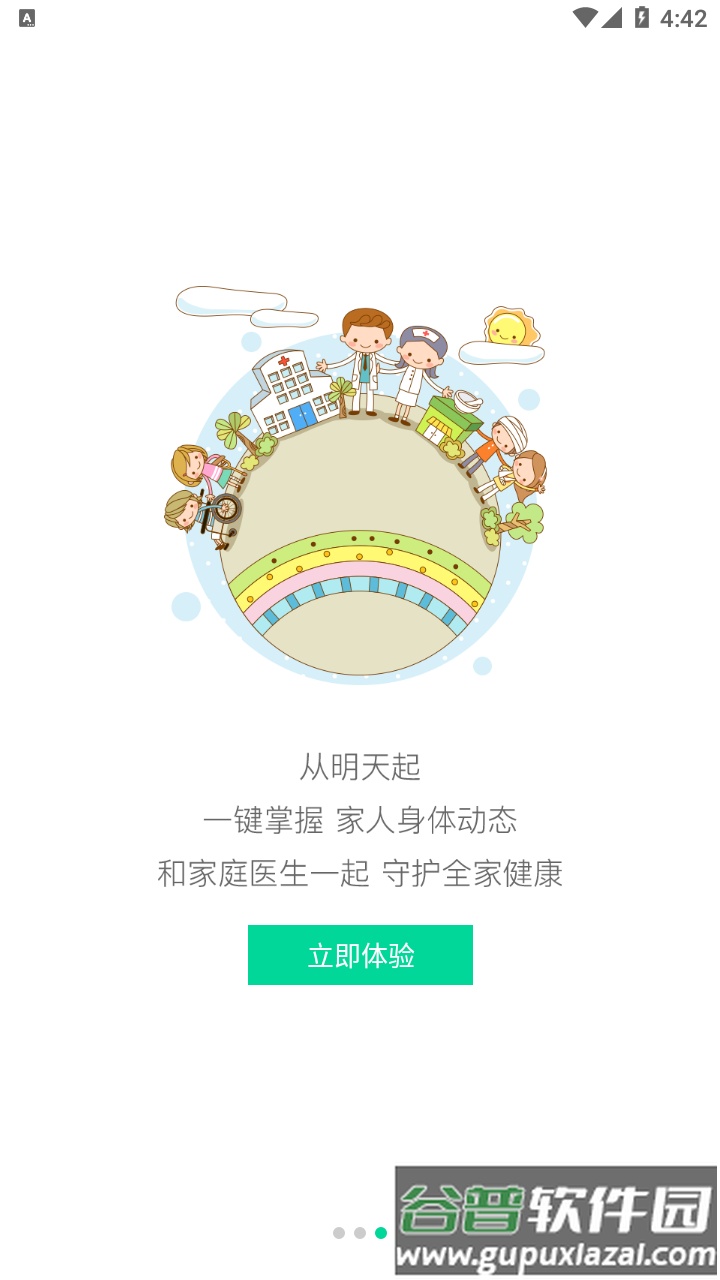Tap the '一键掌握 家人身体动态' text line

(x=362, y=820)
